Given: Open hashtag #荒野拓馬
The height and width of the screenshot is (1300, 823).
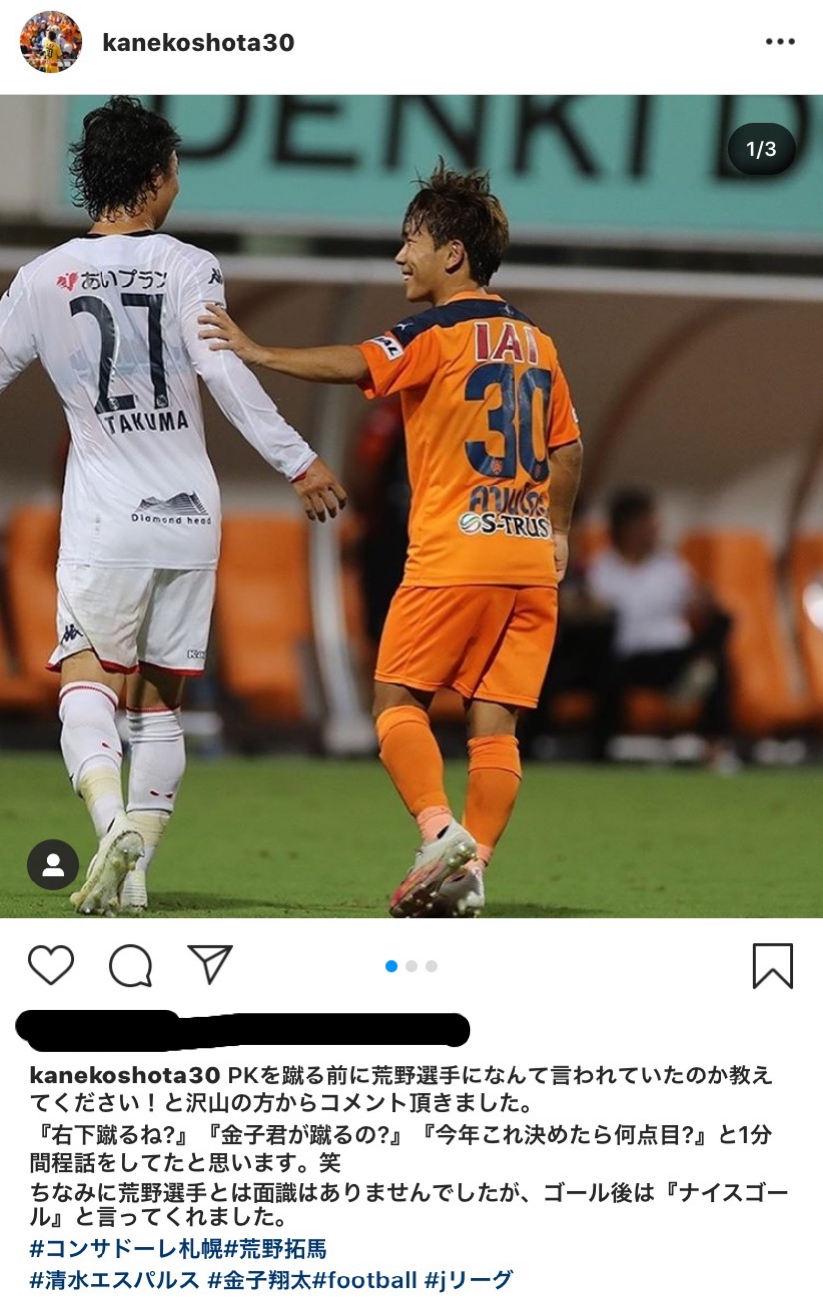Looking at the screenshot, I should click(274, 1249).
